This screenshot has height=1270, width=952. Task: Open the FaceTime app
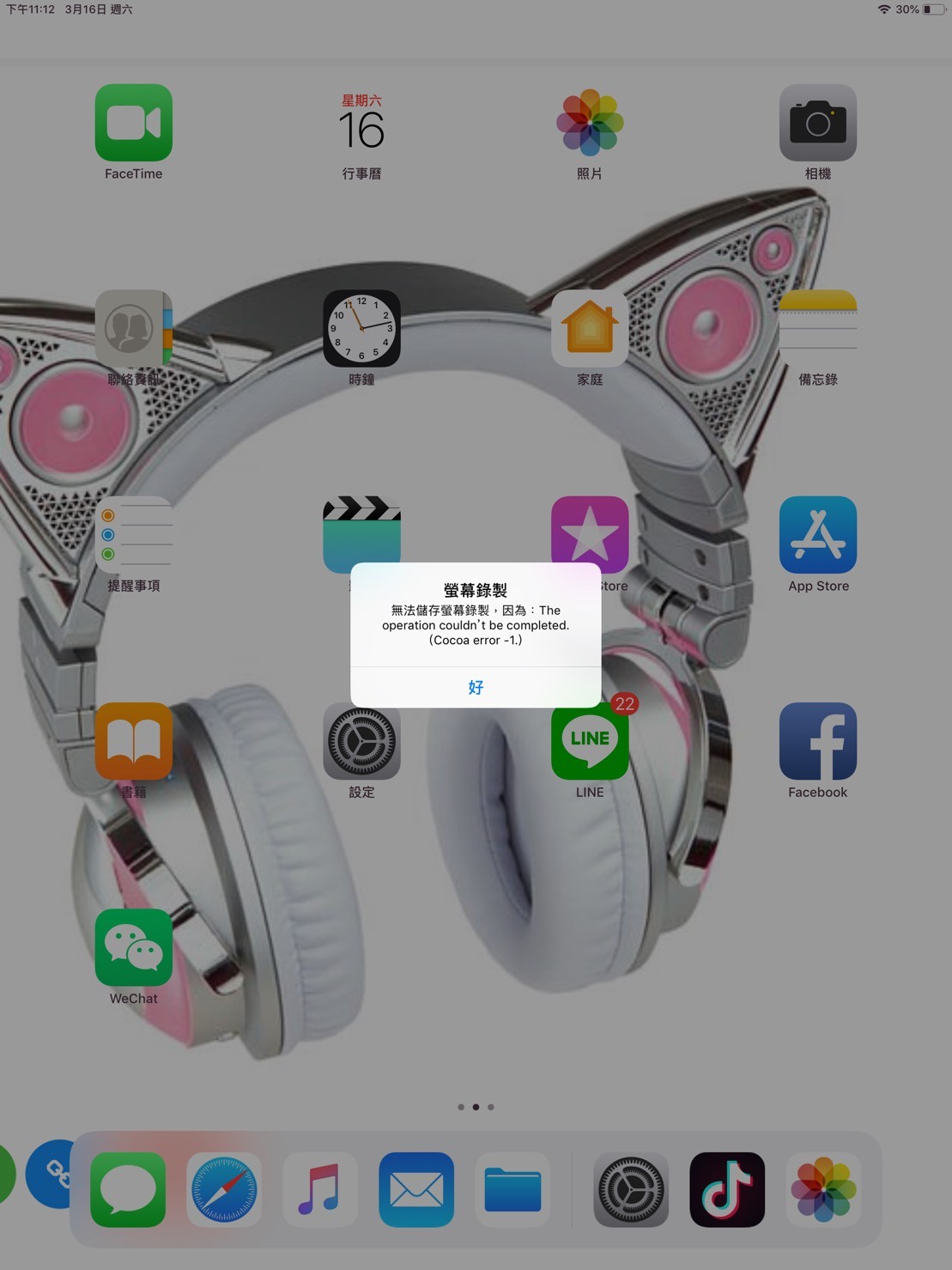pyautogui.click(x=133, y=123)
